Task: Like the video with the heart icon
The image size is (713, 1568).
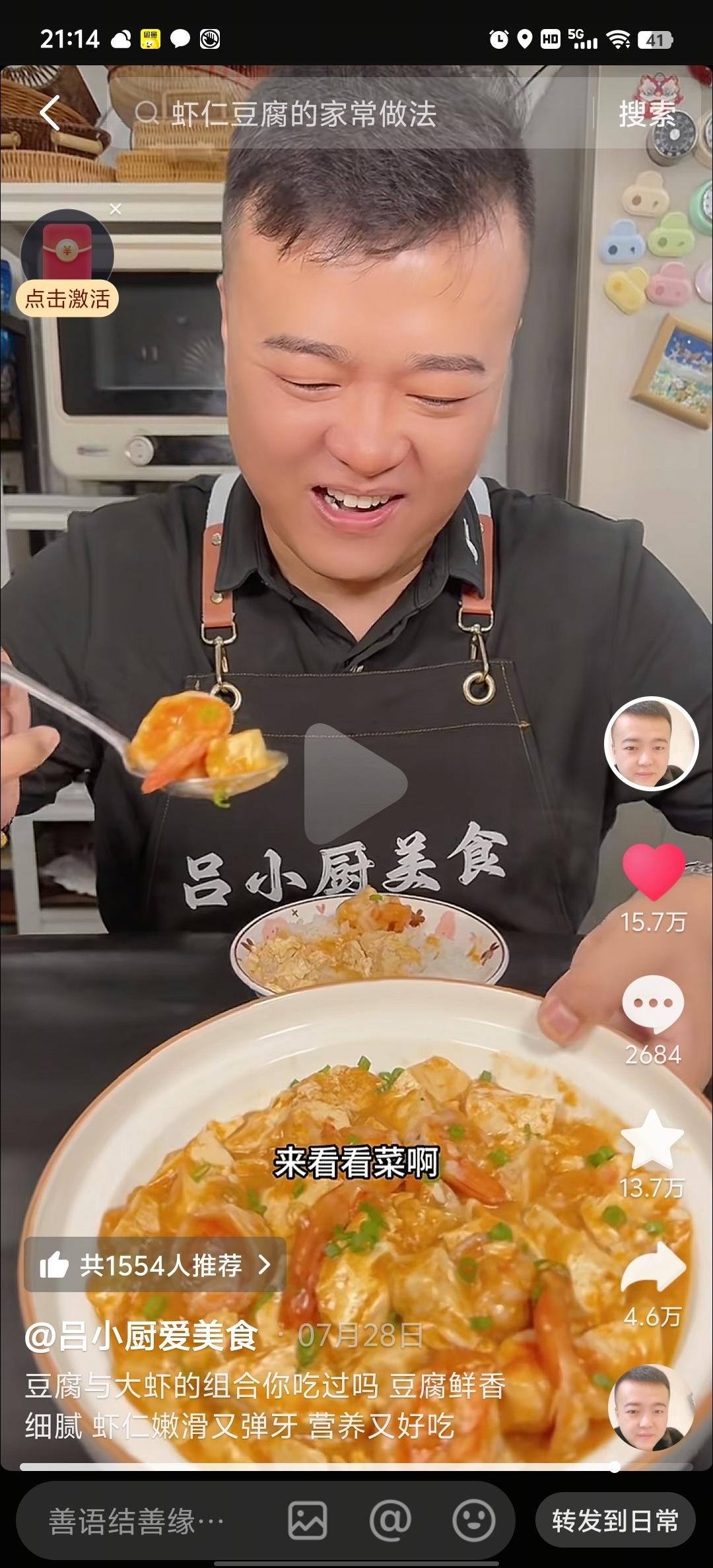Action: click(653, 871)
